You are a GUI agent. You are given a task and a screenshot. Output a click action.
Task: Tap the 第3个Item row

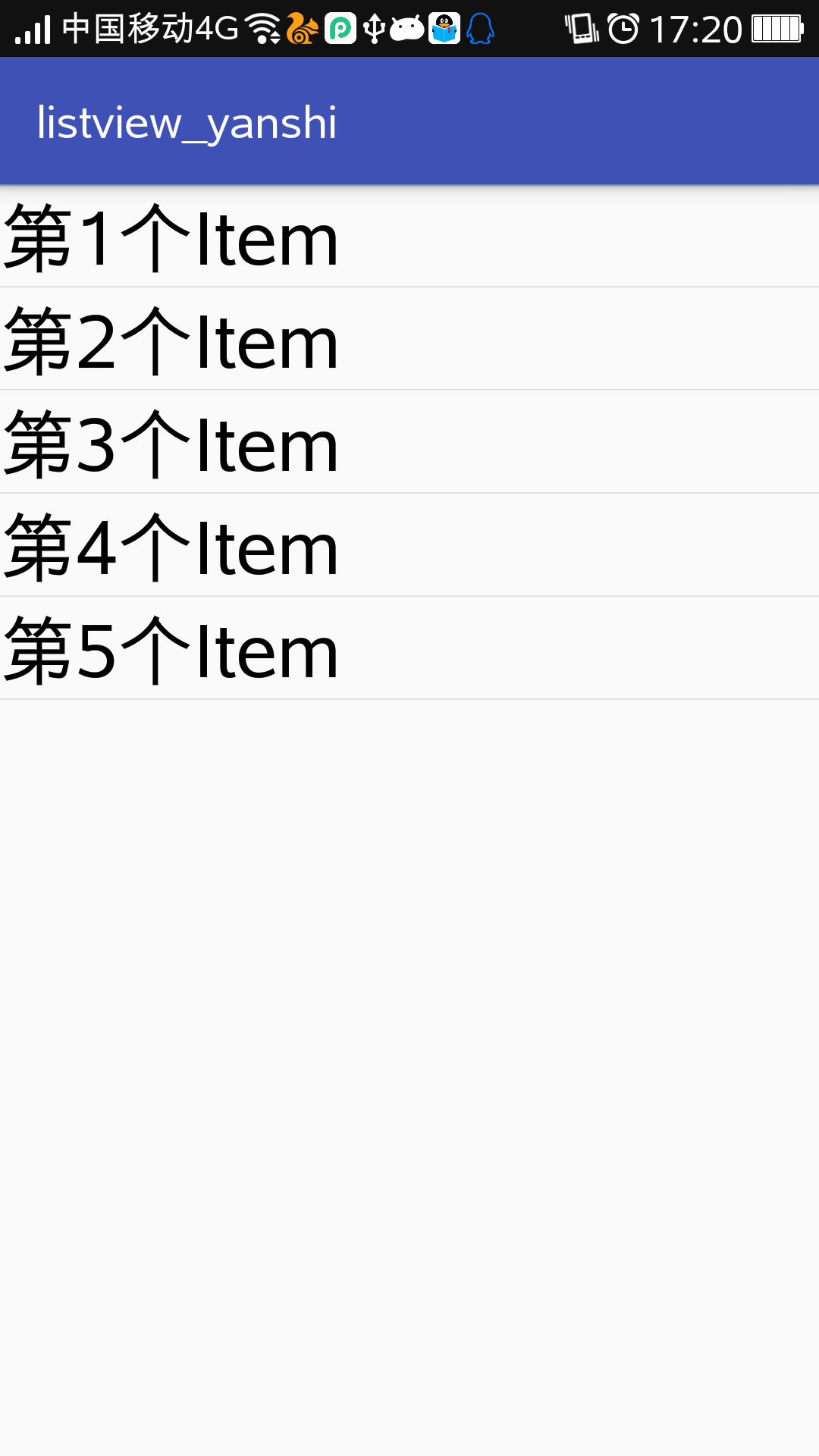[x=409, y=442]
